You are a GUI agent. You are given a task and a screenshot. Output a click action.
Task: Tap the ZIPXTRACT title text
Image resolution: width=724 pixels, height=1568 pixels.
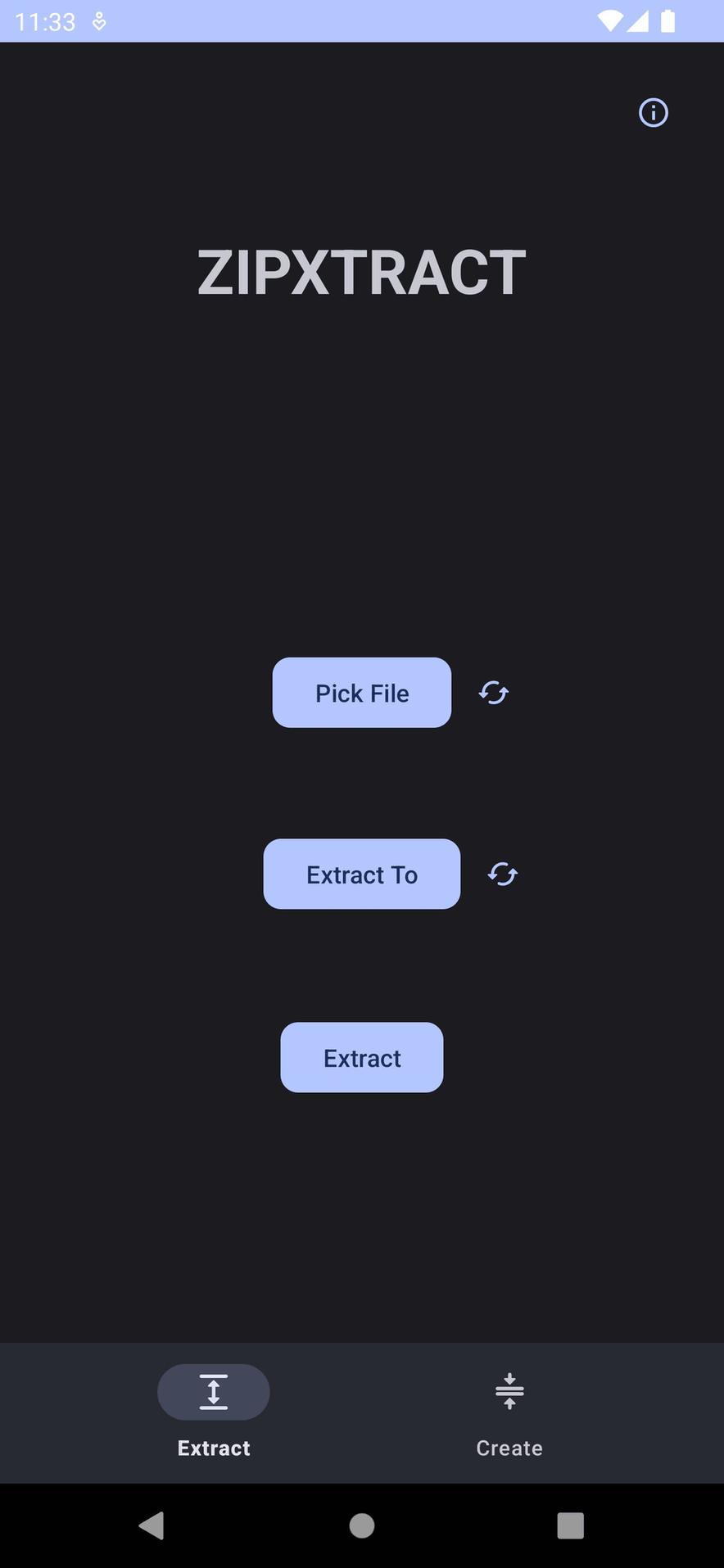click(x=361, y=271)
